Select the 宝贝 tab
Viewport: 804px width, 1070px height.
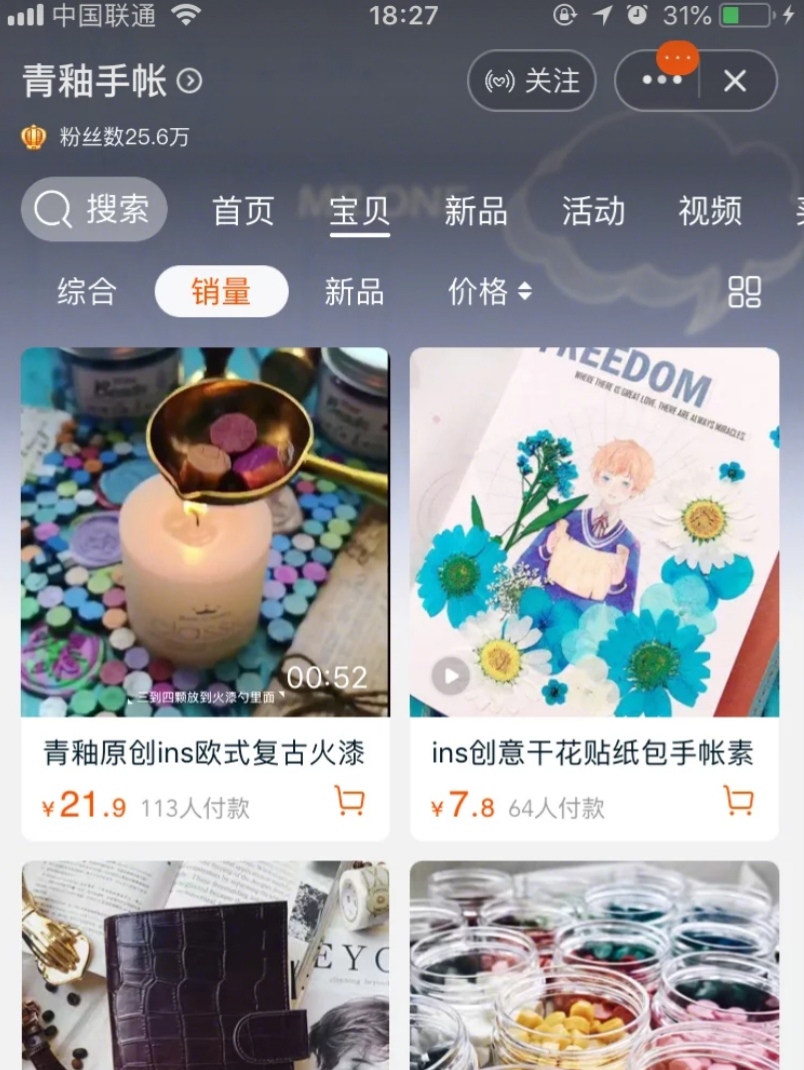pos(360,211)
